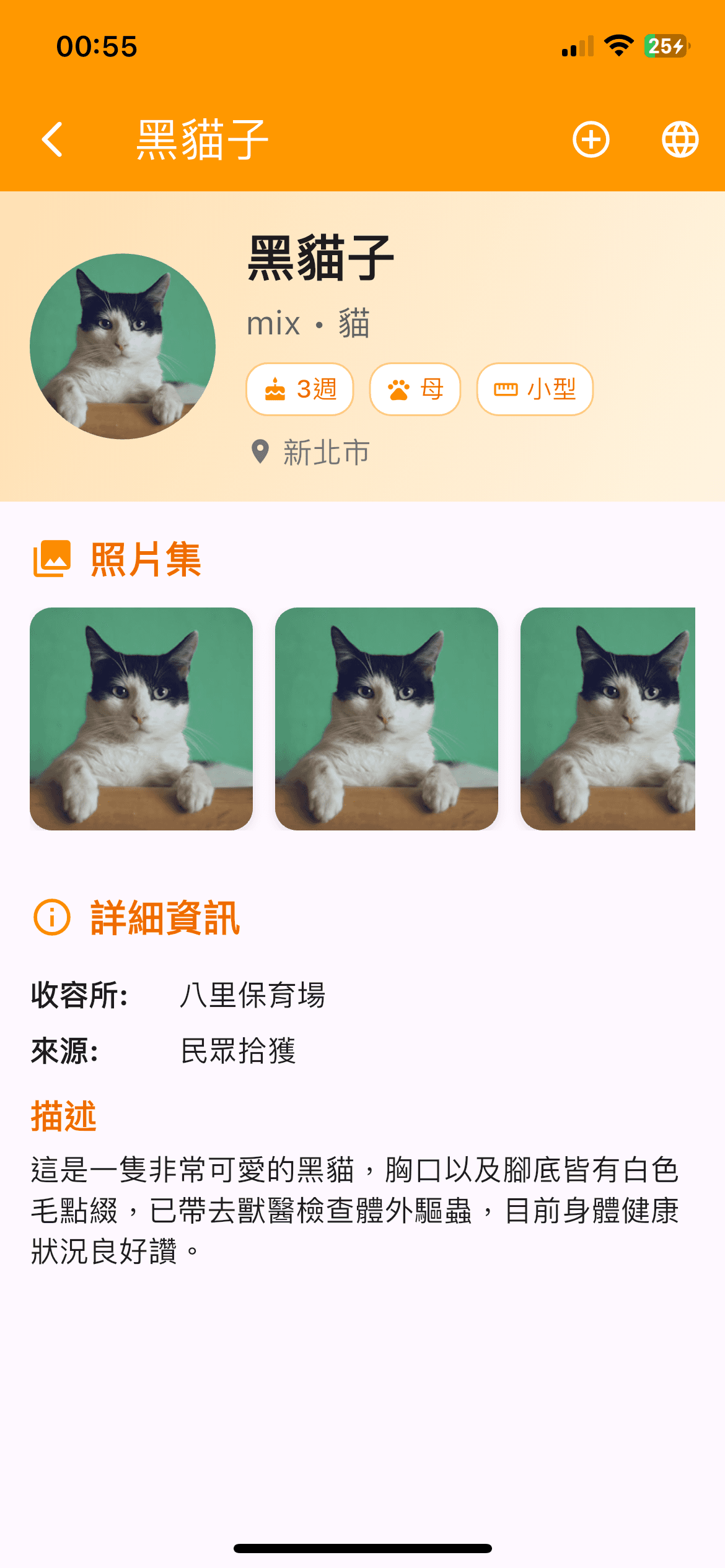Tap the 黑貓子 title in the header

[x=200, y=139]
